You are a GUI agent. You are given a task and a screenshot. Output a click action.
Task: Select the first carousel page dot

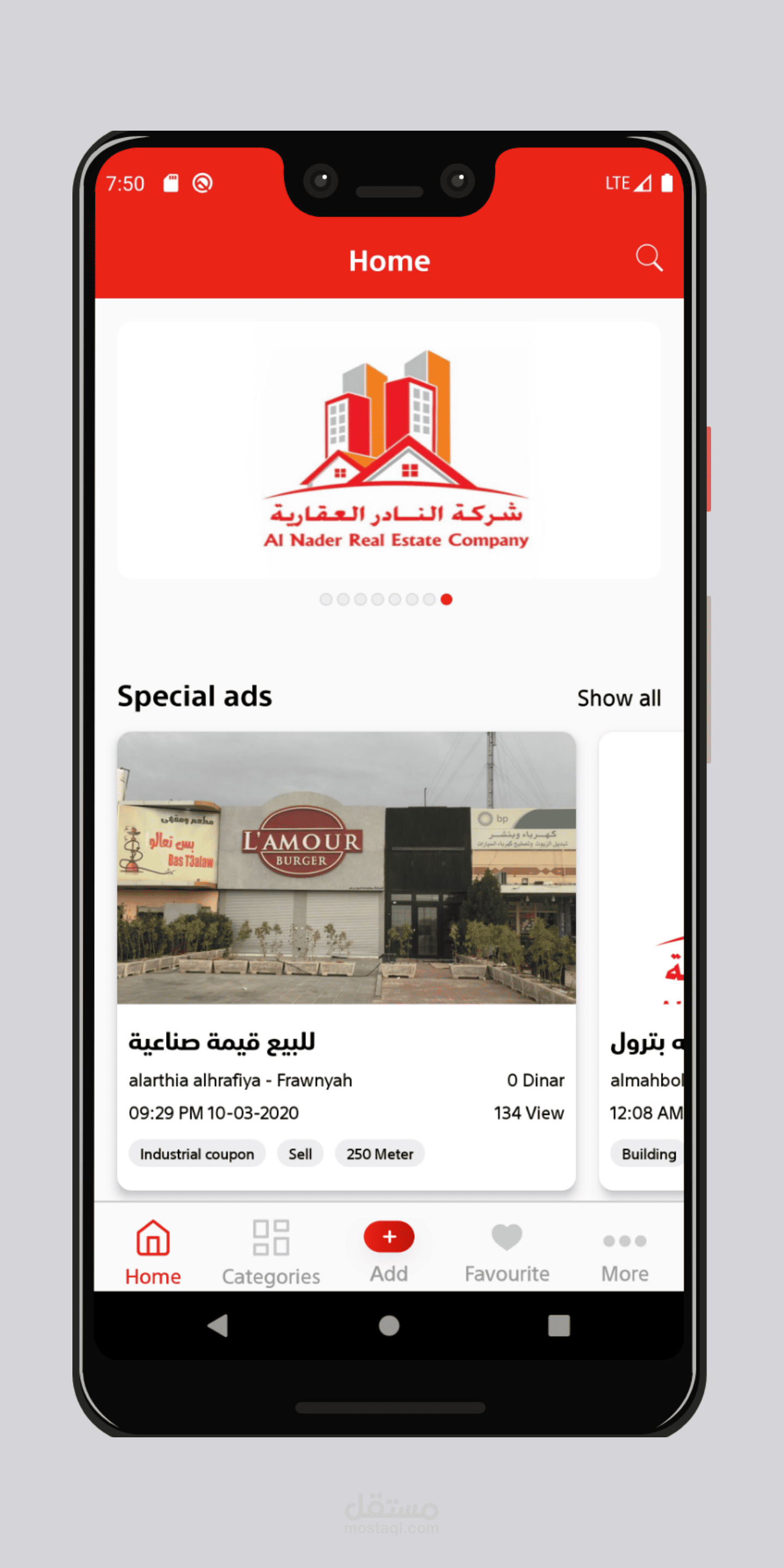326,599
